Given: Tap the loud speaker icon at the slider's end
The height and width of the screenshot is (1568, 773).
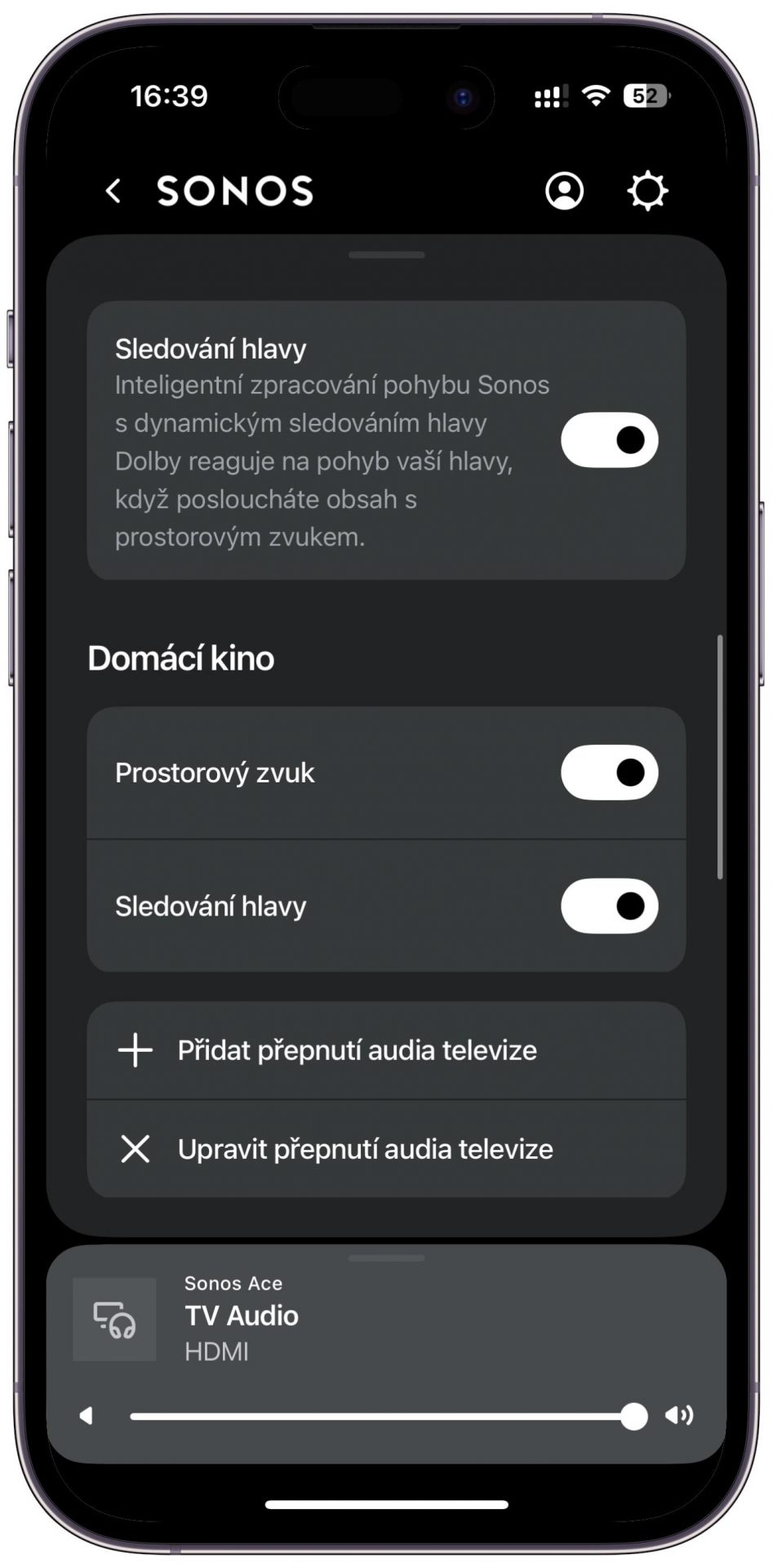Looking at the screenshot, I should pyautogui.click(x=679, y=1415).
